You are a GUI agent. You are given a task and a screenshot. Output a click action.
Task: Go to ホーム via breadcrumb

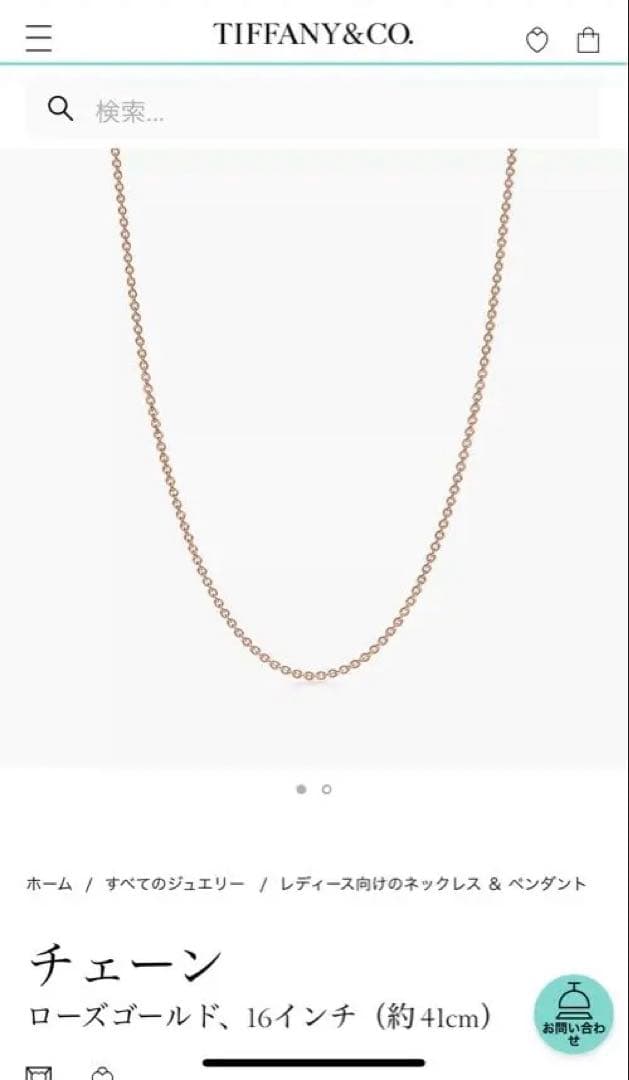49,884
